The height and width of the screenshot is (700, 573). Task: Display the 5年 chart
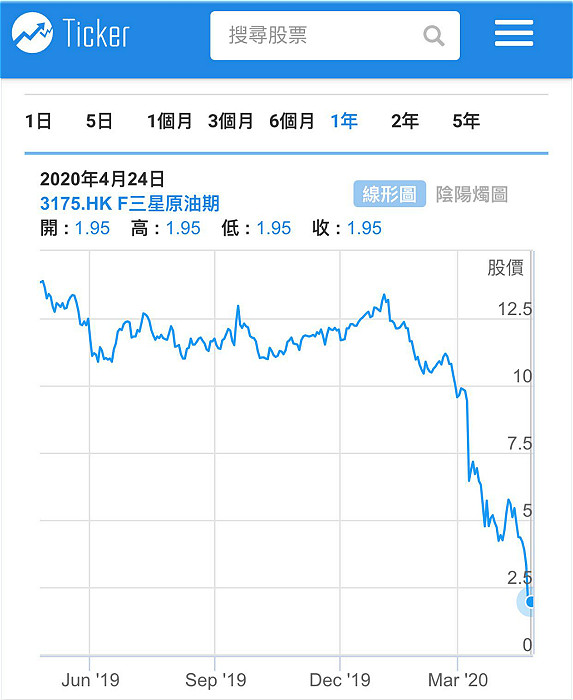(466, 121)
